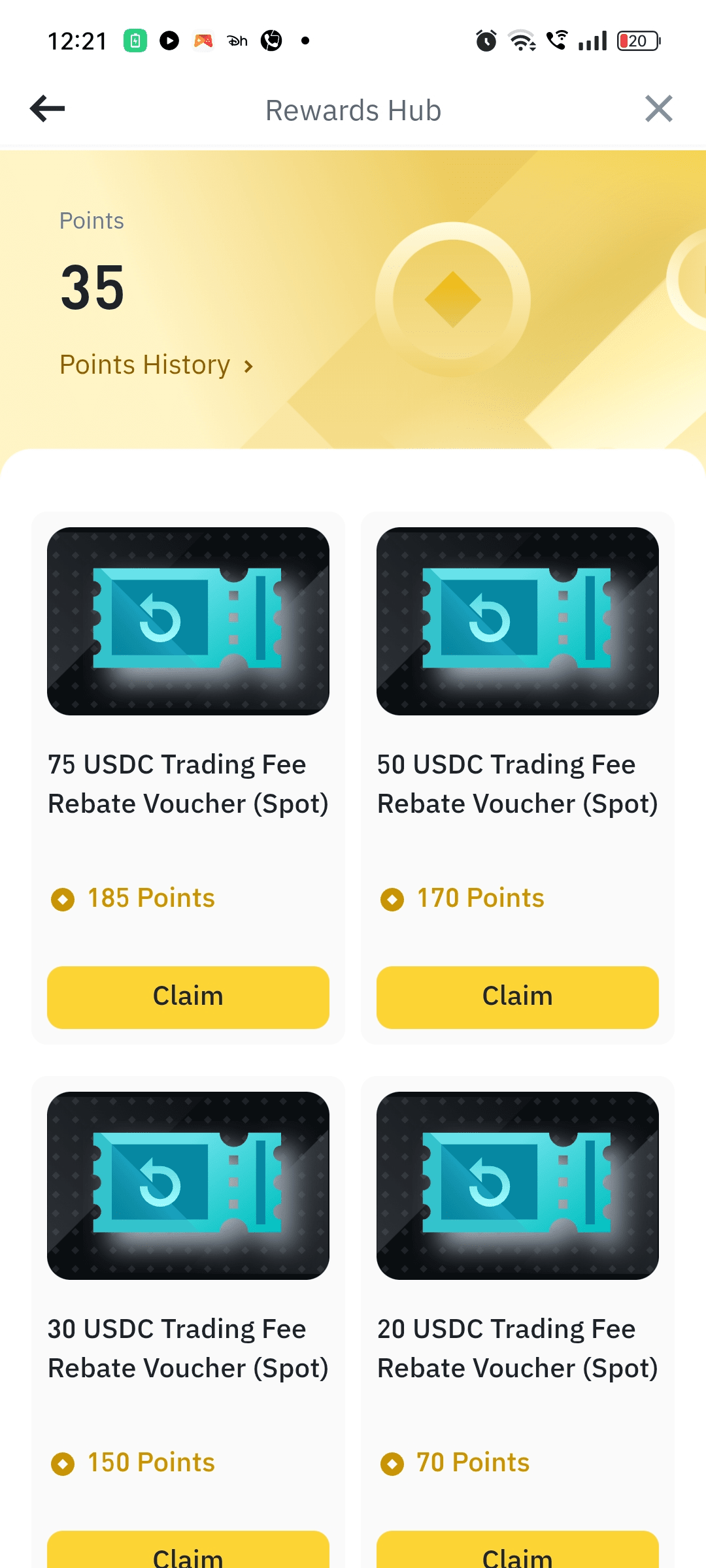
Task: Open the 75 USDC voucher card image
Action: coord(188,621)
